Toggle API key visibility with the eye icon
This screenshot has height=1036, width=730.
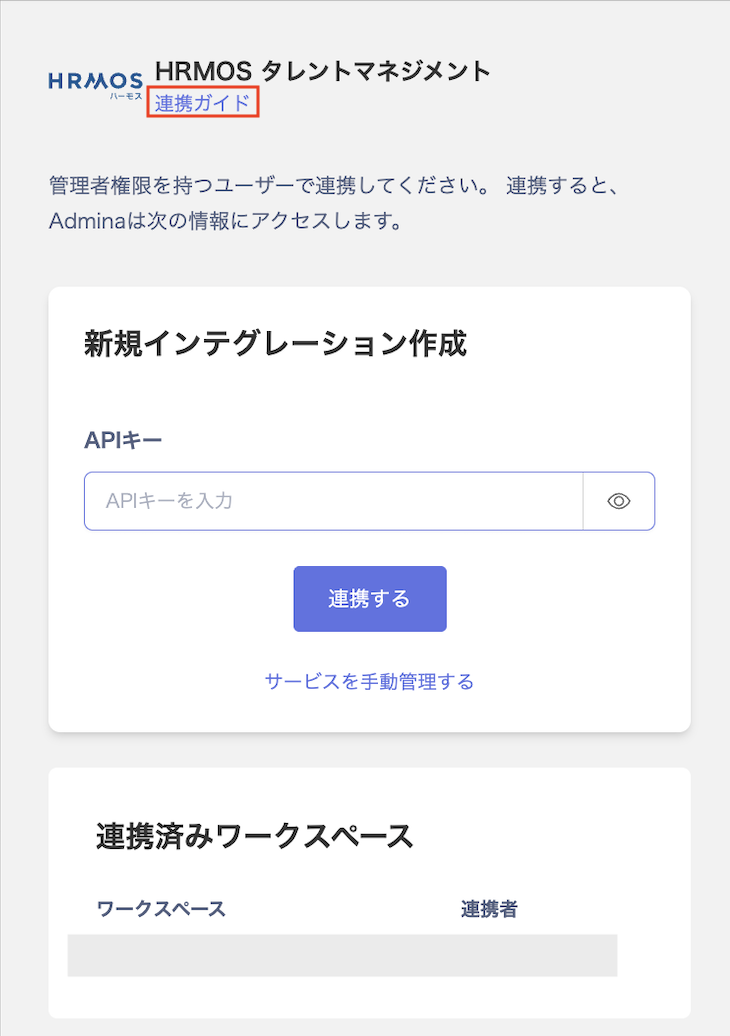619,501
